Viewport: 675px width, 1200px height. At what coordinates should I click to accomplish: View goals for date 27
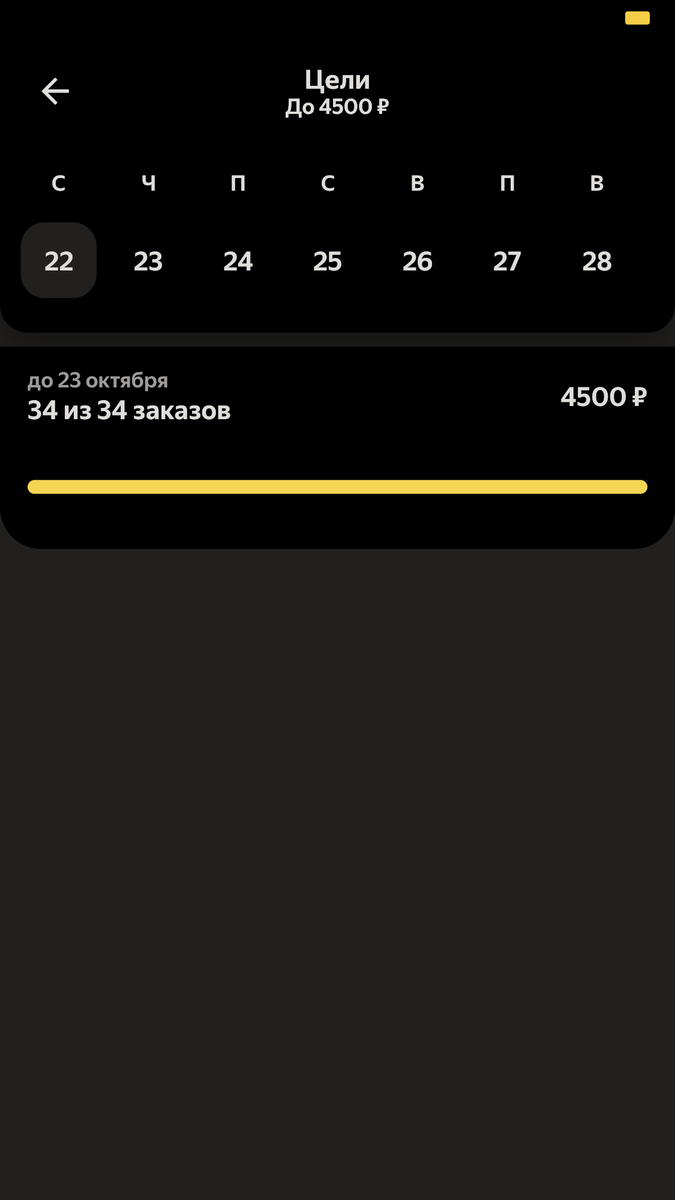(x=507, y=261)
